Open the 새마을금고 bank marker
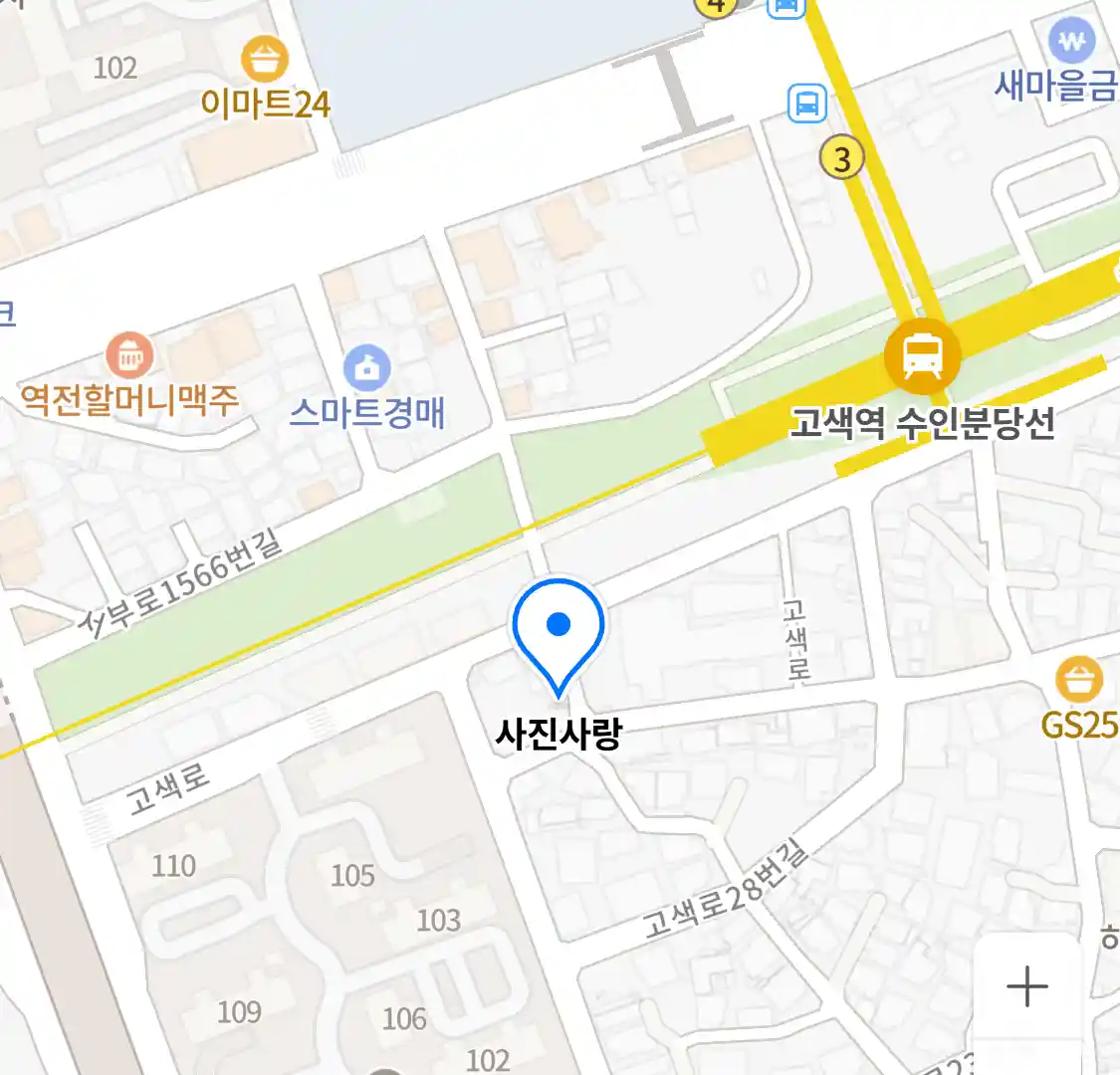Screen dimensions: 1120x1075 point(1072,42)
